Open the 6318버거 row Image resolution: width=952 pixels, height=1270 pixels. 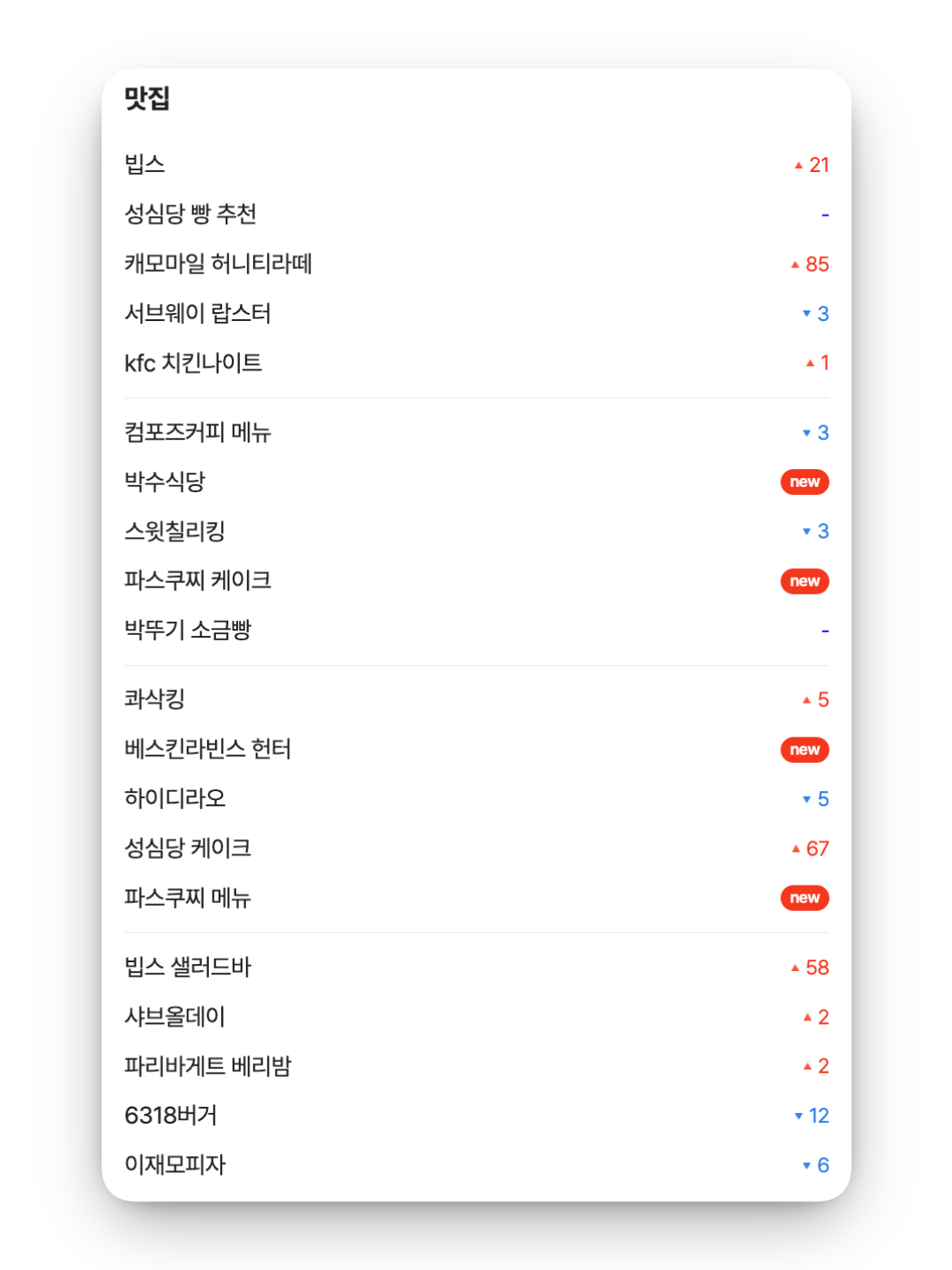coord(170,1115)
